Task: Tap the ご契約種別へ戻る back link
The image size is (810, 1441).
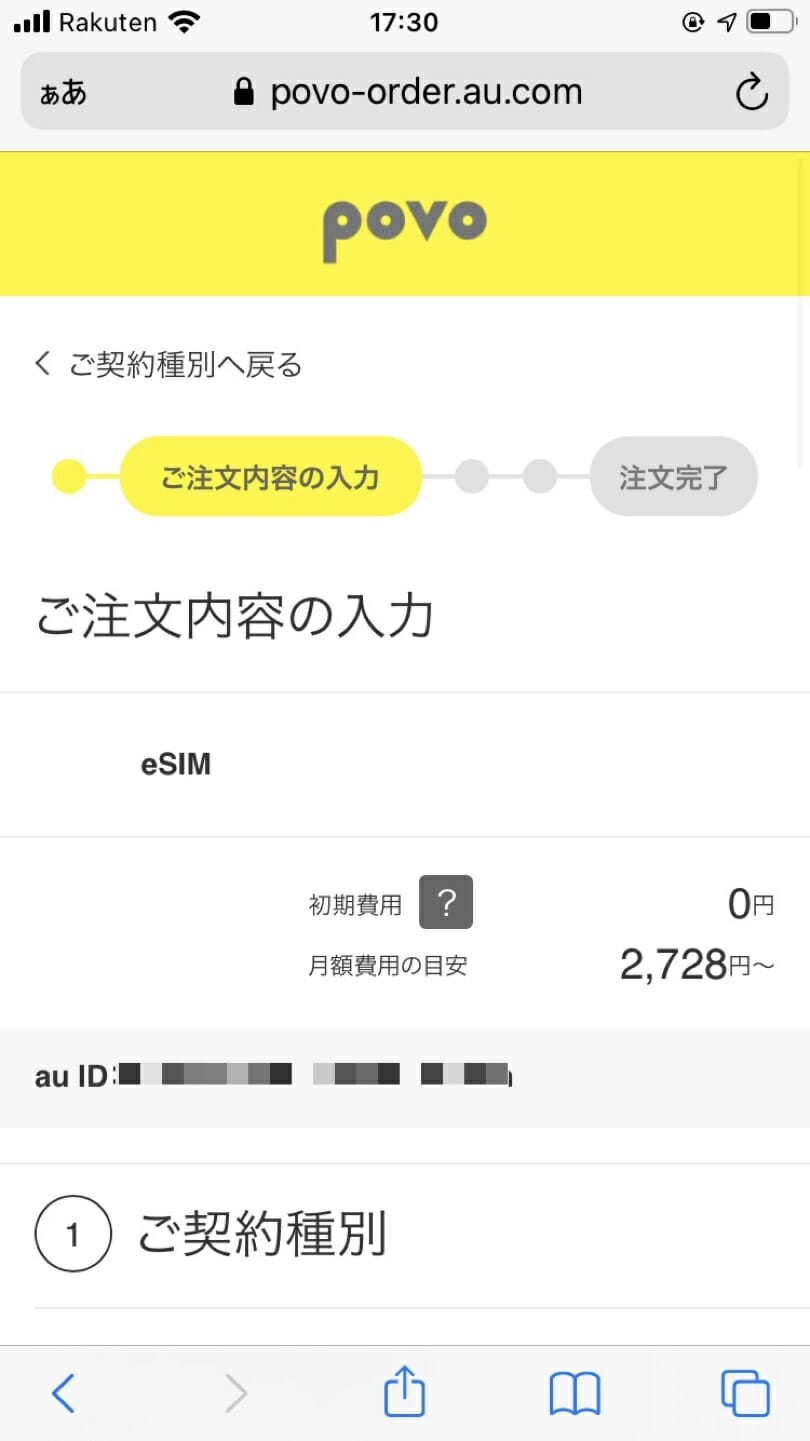Action: [168, 364]
